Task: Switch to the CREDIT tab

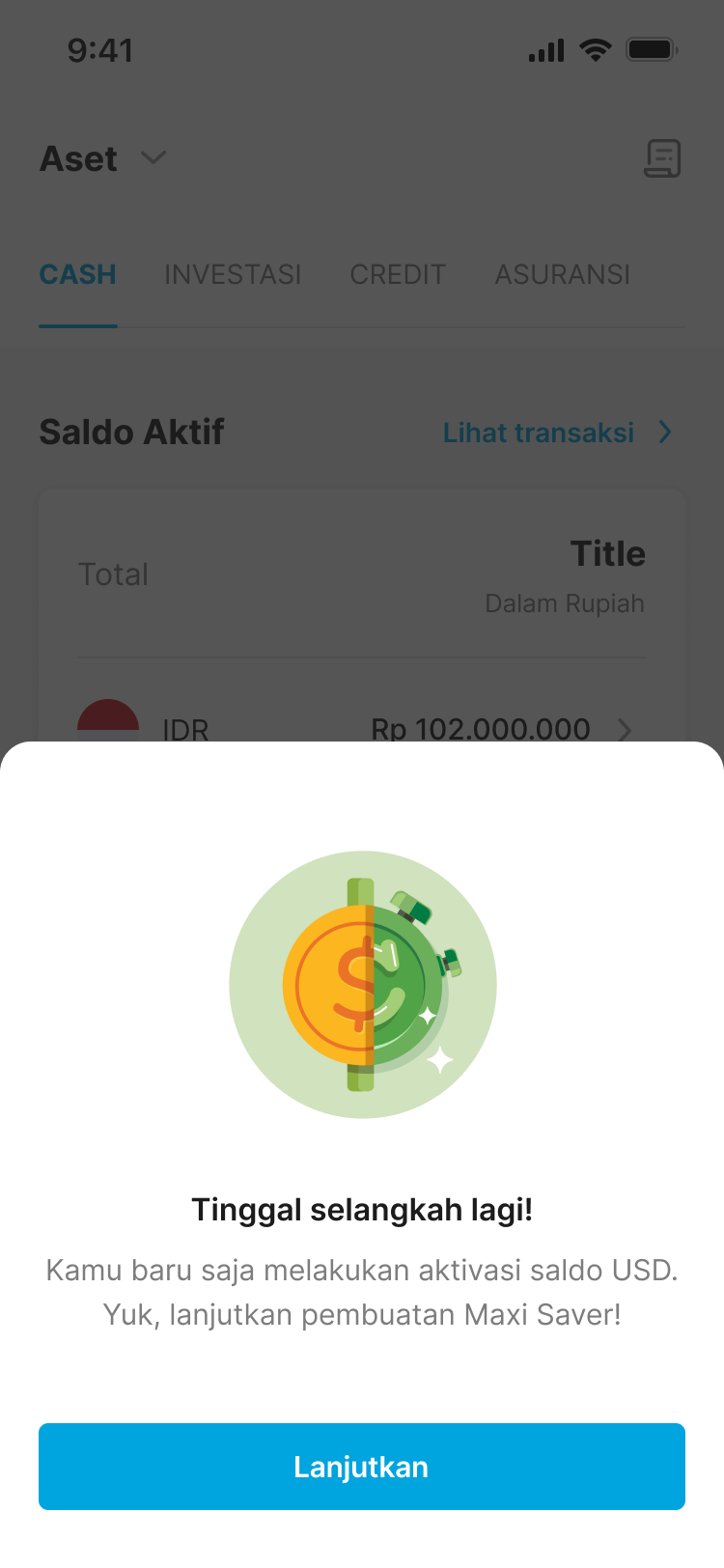Action: pyautogui.click(x=398, y=275)
